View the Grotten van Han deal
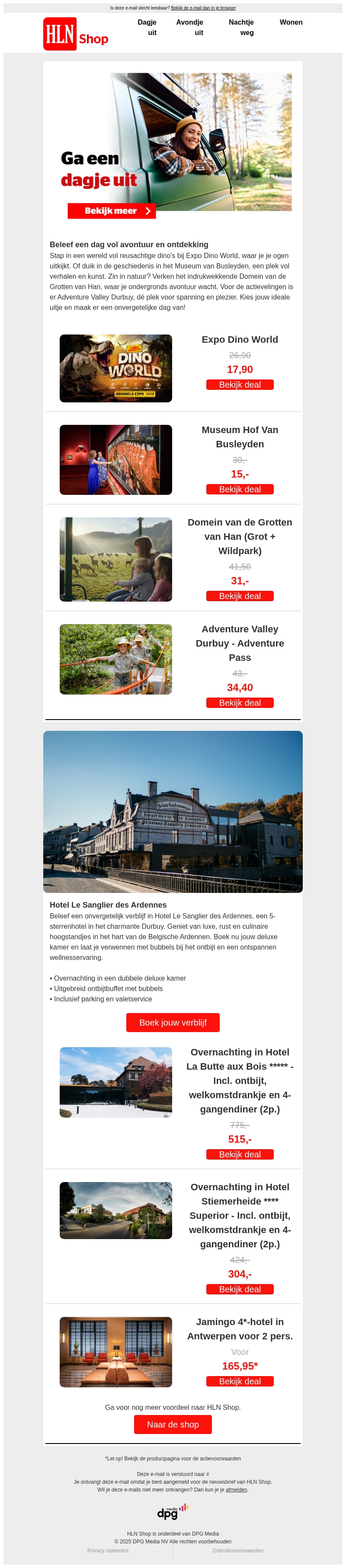Image resolution: width=346 pixels, height=1568 pixels. (240, 596)
